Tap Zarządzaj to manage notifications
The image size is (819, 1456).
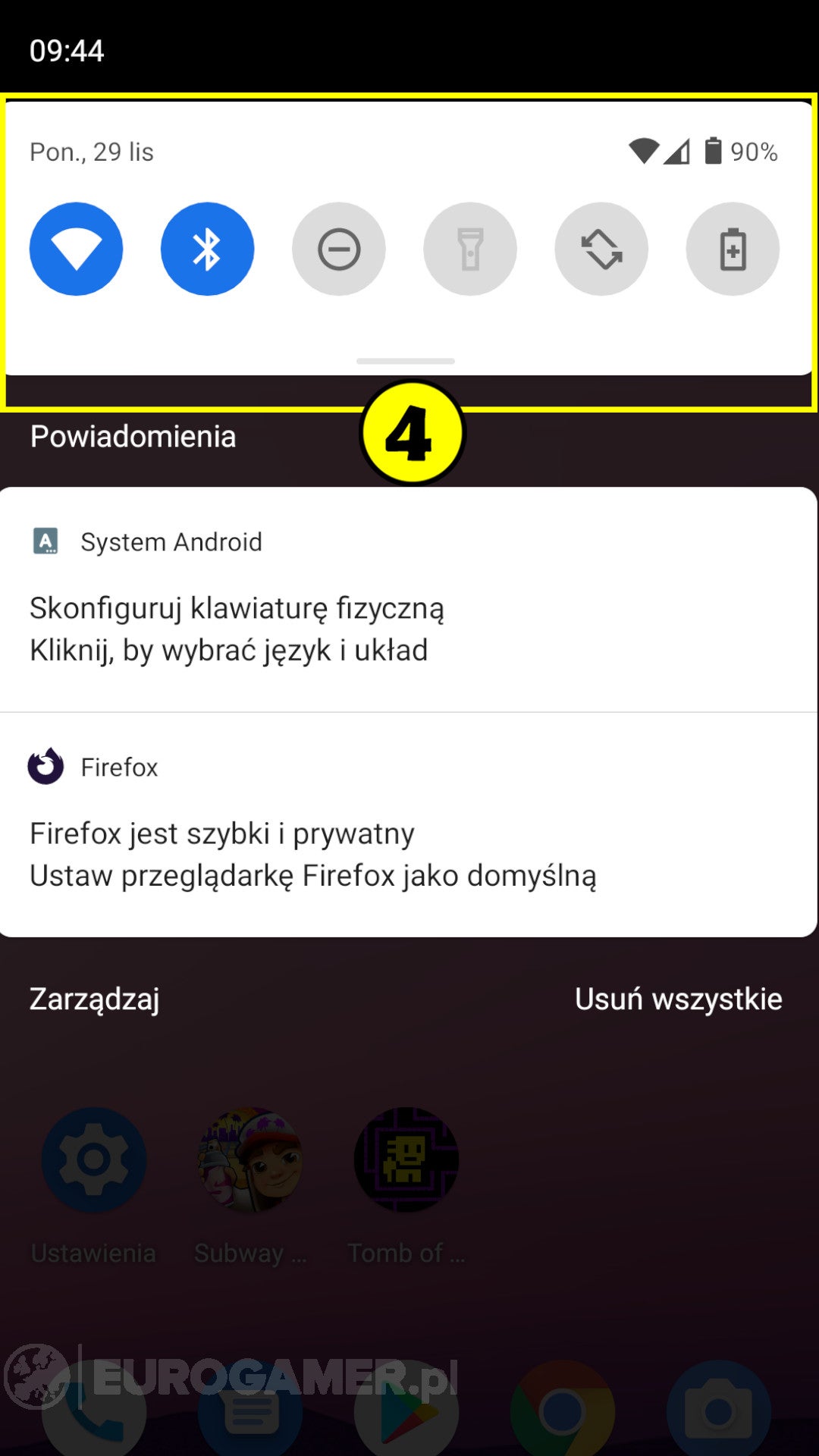pos(95,999)
